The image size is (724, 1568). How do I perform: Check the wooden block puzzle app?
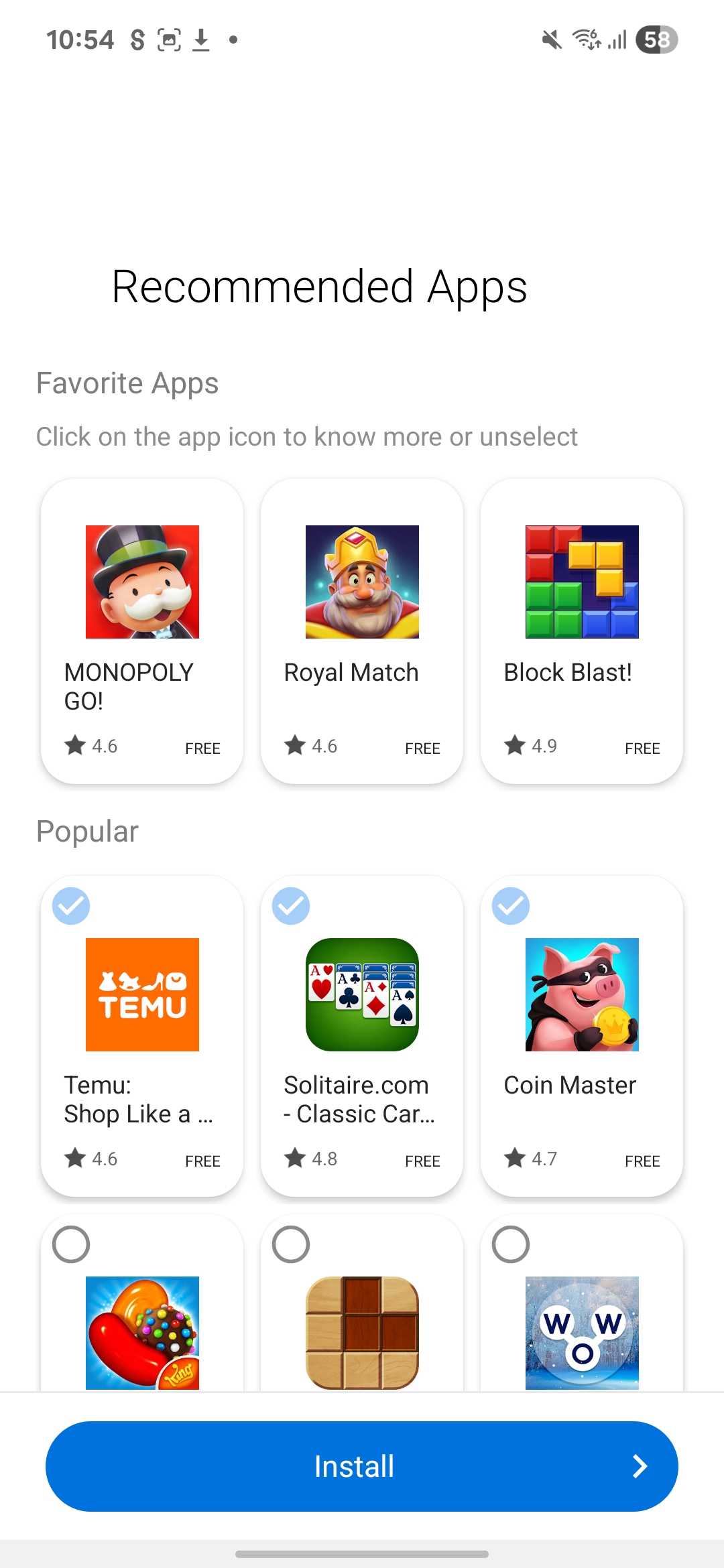coord(291,1244)
